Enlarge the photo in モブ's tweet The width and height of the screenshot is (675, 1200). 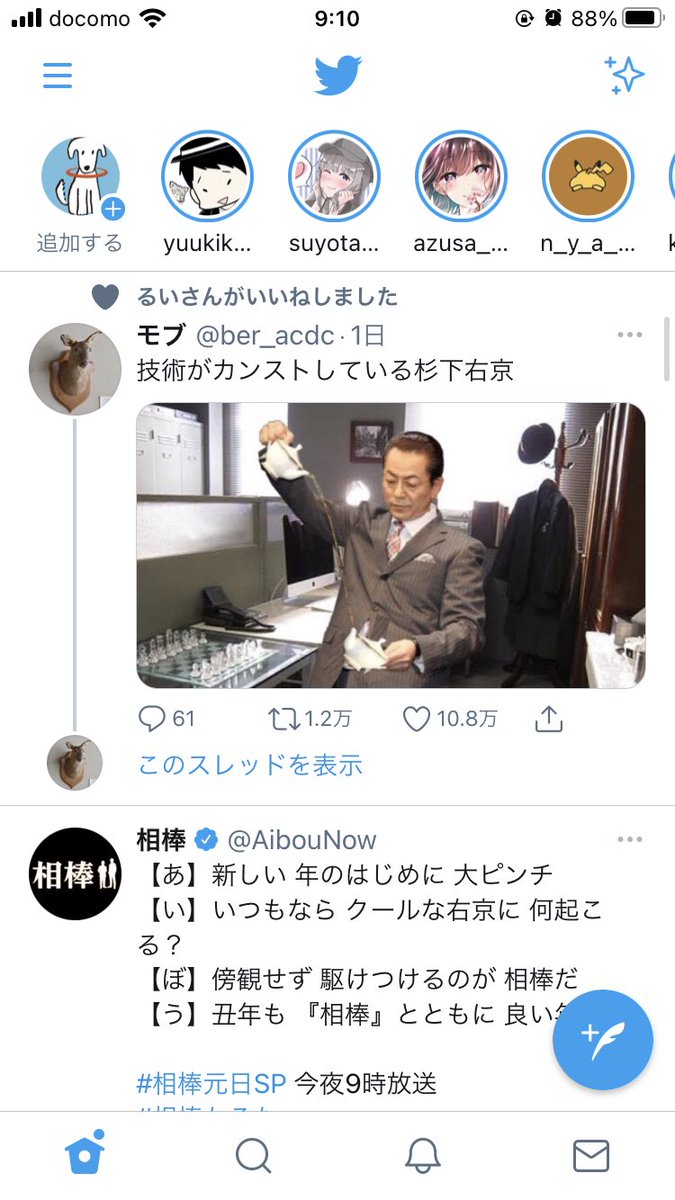click(x=391, y=545)
